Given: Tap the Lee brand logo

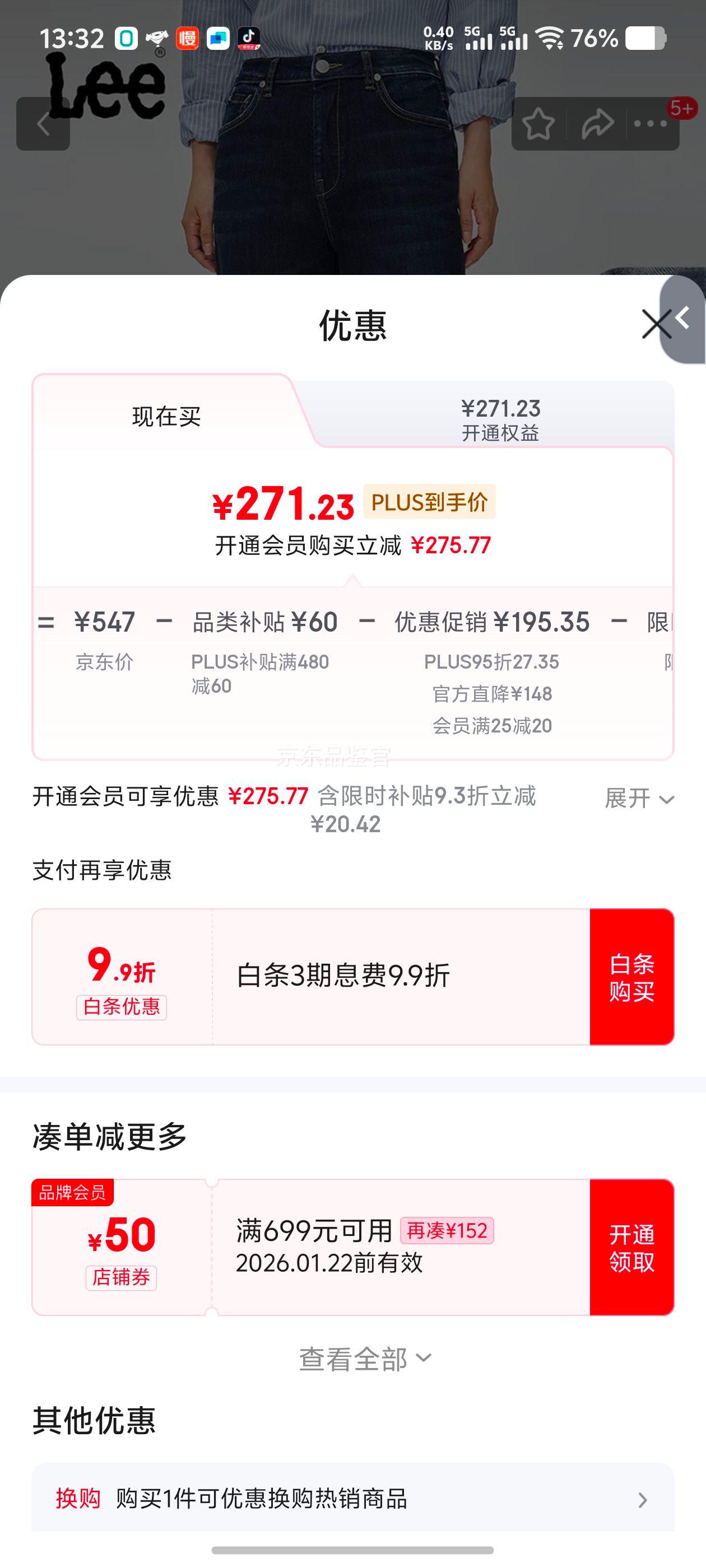Looking at the screenshot, I should [103, 85].
